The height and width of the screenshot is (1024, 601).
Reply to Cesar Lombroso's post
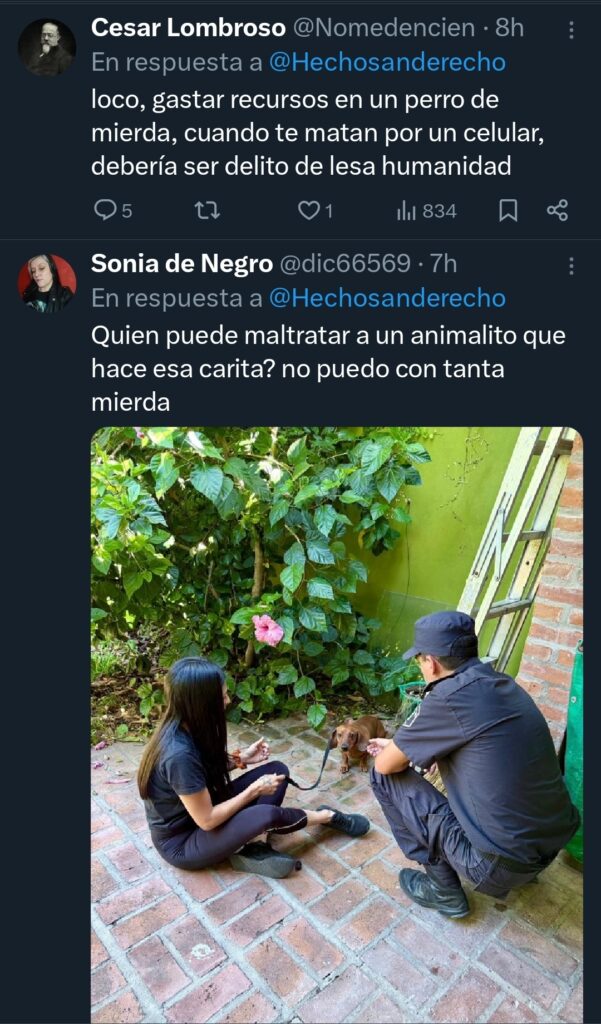[x=105, y=210]
